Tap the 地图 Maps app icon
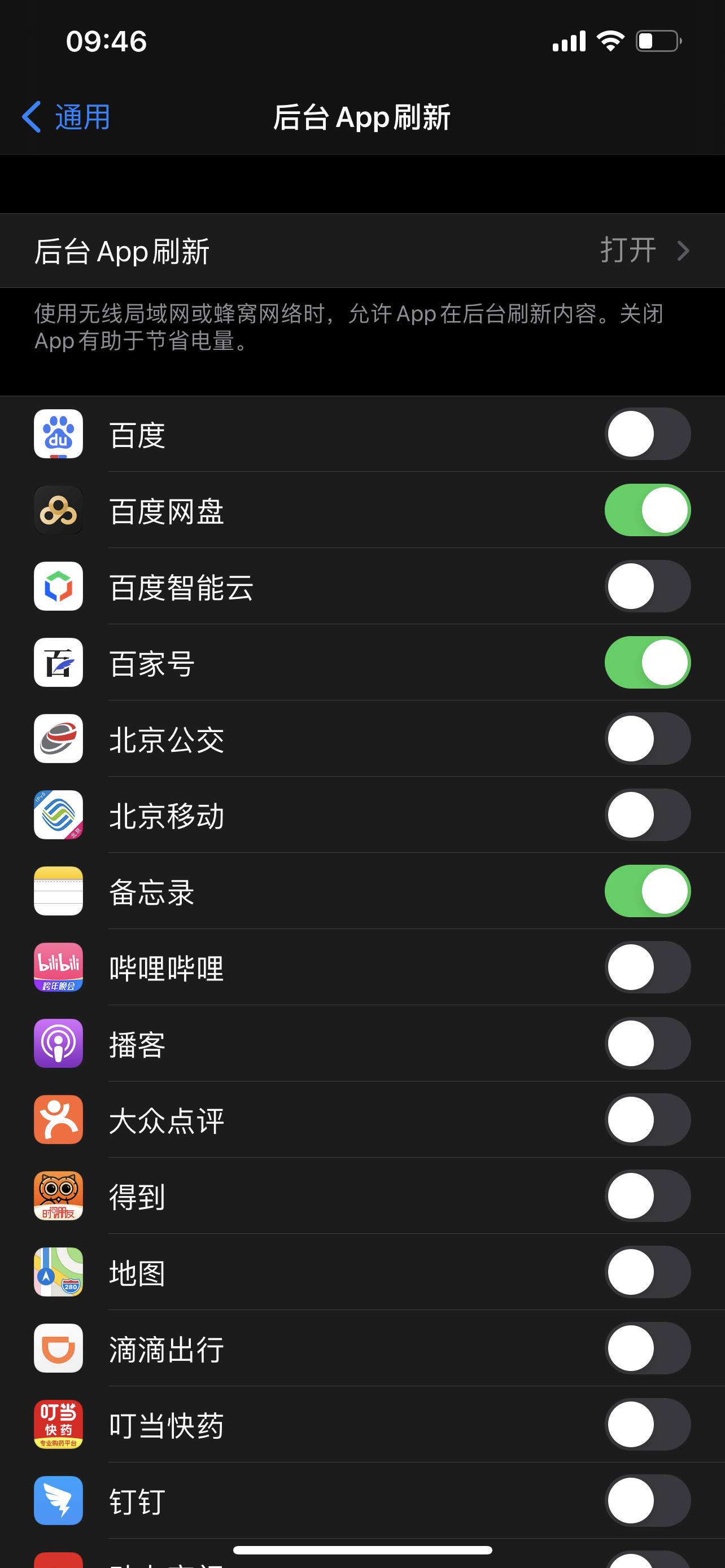Viewport: 725px width, 1568px height. (x=58, y=1272)
